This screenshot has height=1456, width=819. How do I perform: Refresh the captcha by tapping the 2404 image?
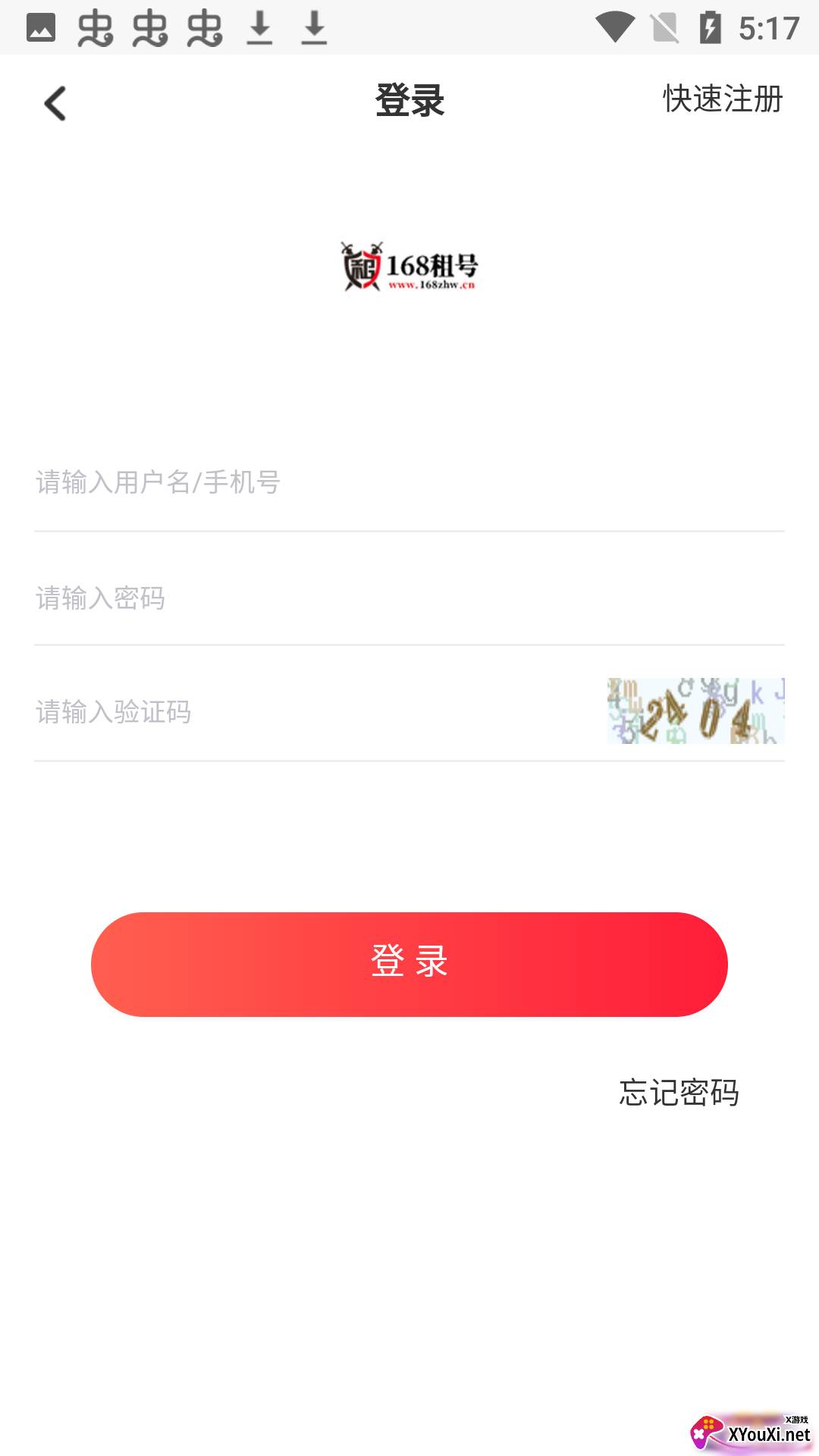(x=695, y=711)
